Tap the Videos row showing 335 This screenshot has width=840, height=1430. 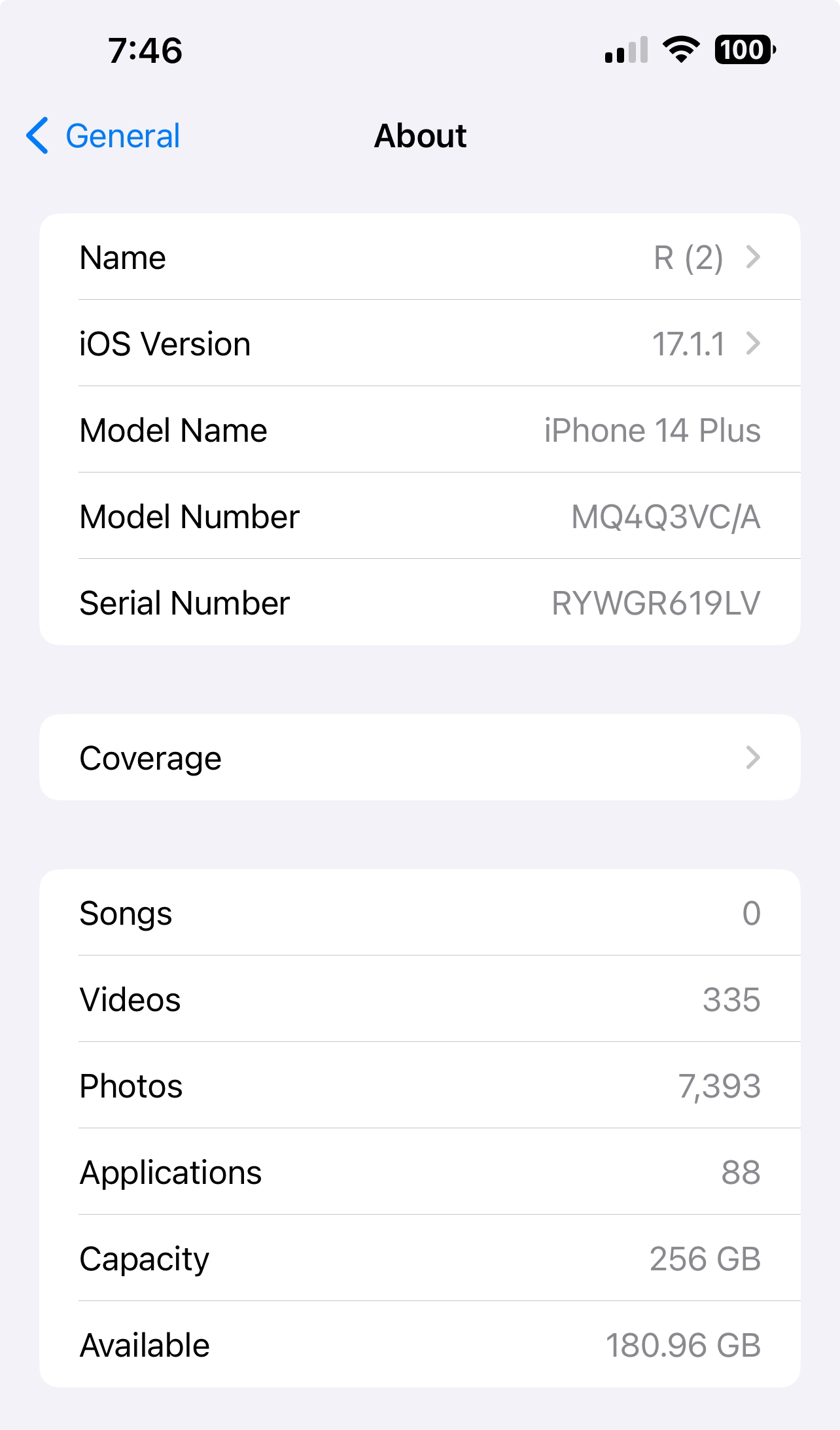pos(419,999)
